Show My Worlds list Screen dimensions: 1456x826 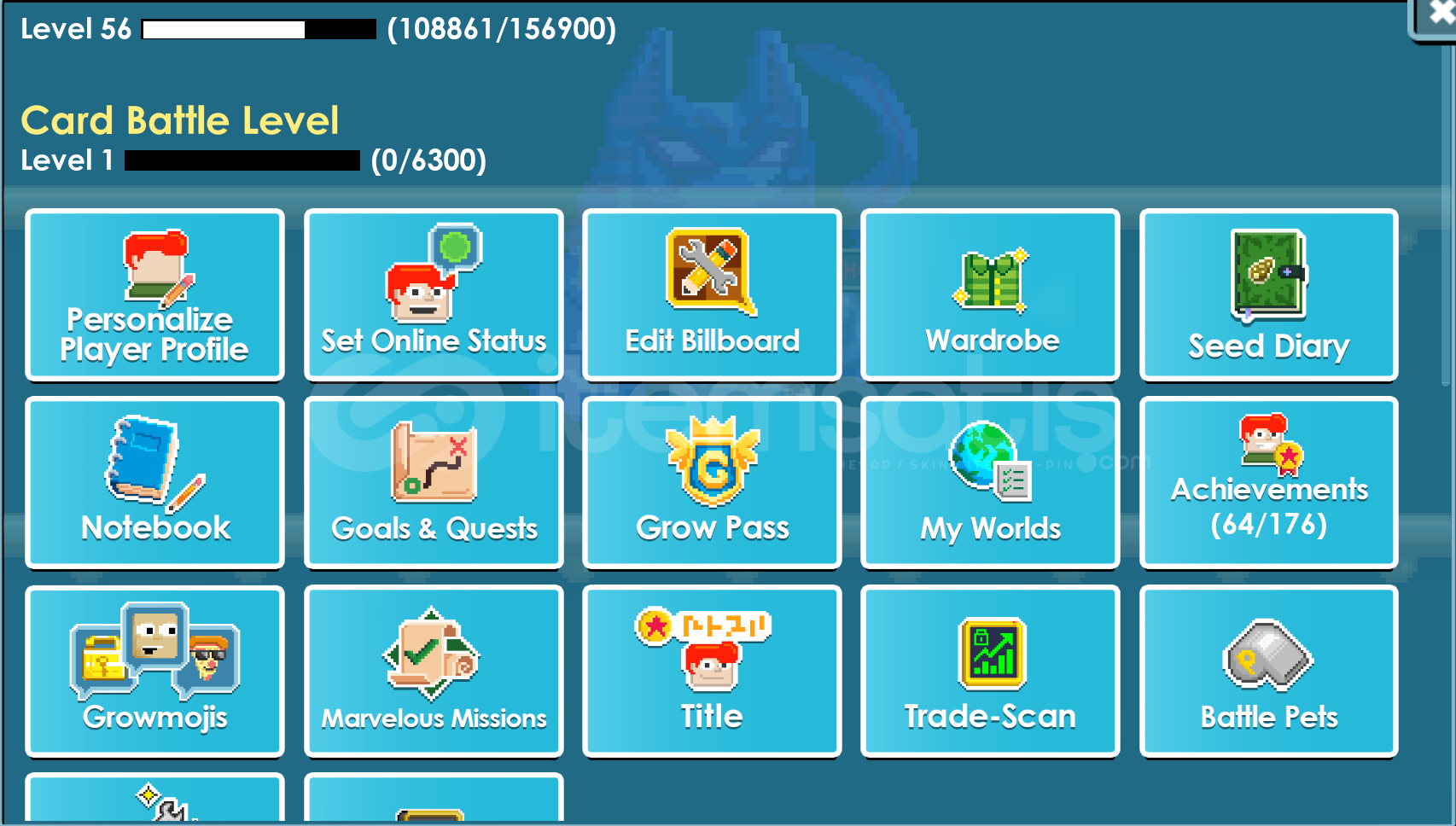tap(990, 483)
